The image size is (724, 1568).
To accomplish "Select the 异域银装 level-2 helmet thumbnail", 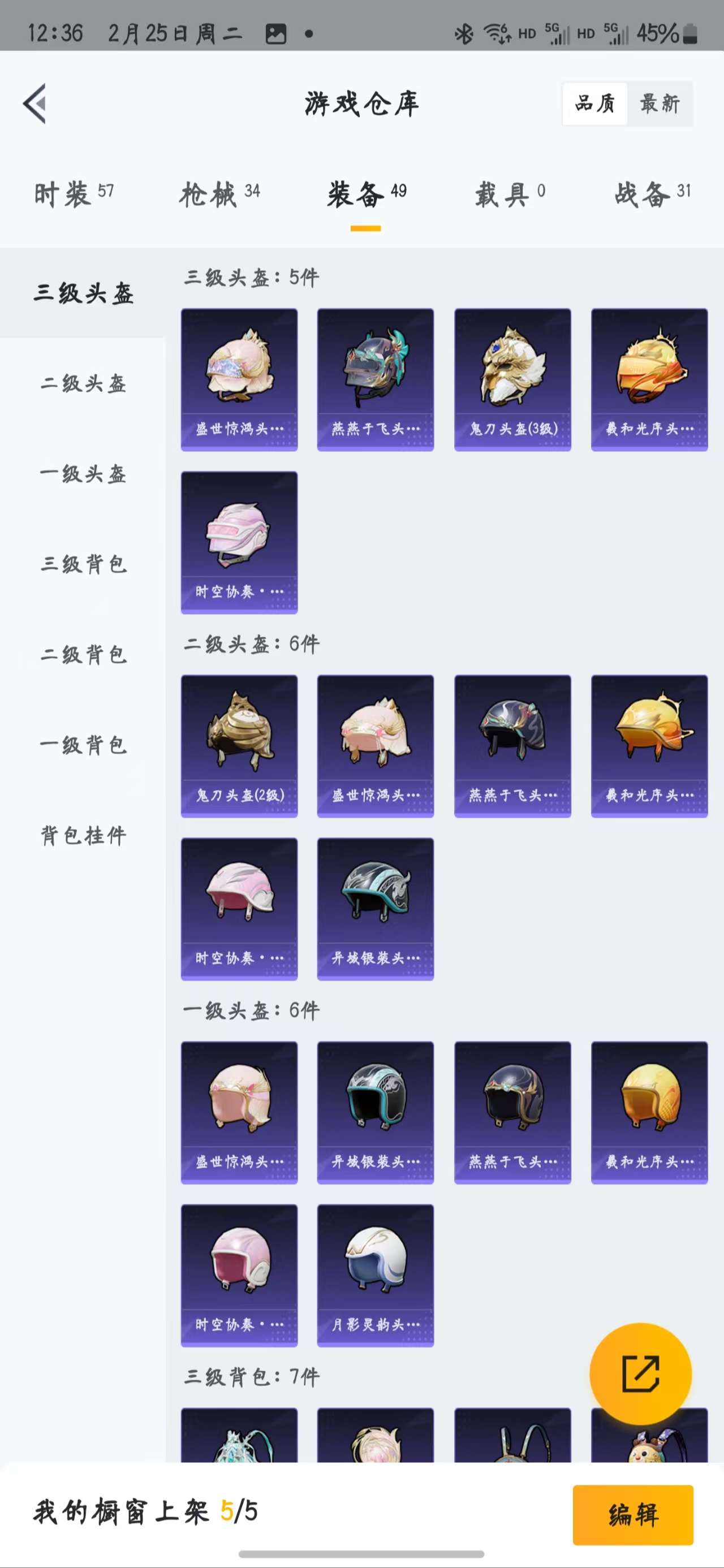I will point(375,906).
